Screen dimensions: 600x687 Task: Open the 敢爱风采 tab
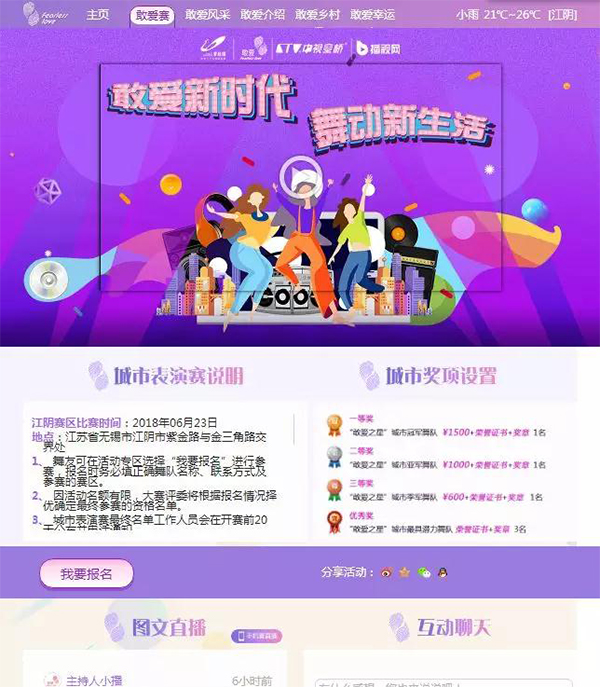tap(208, 15)
